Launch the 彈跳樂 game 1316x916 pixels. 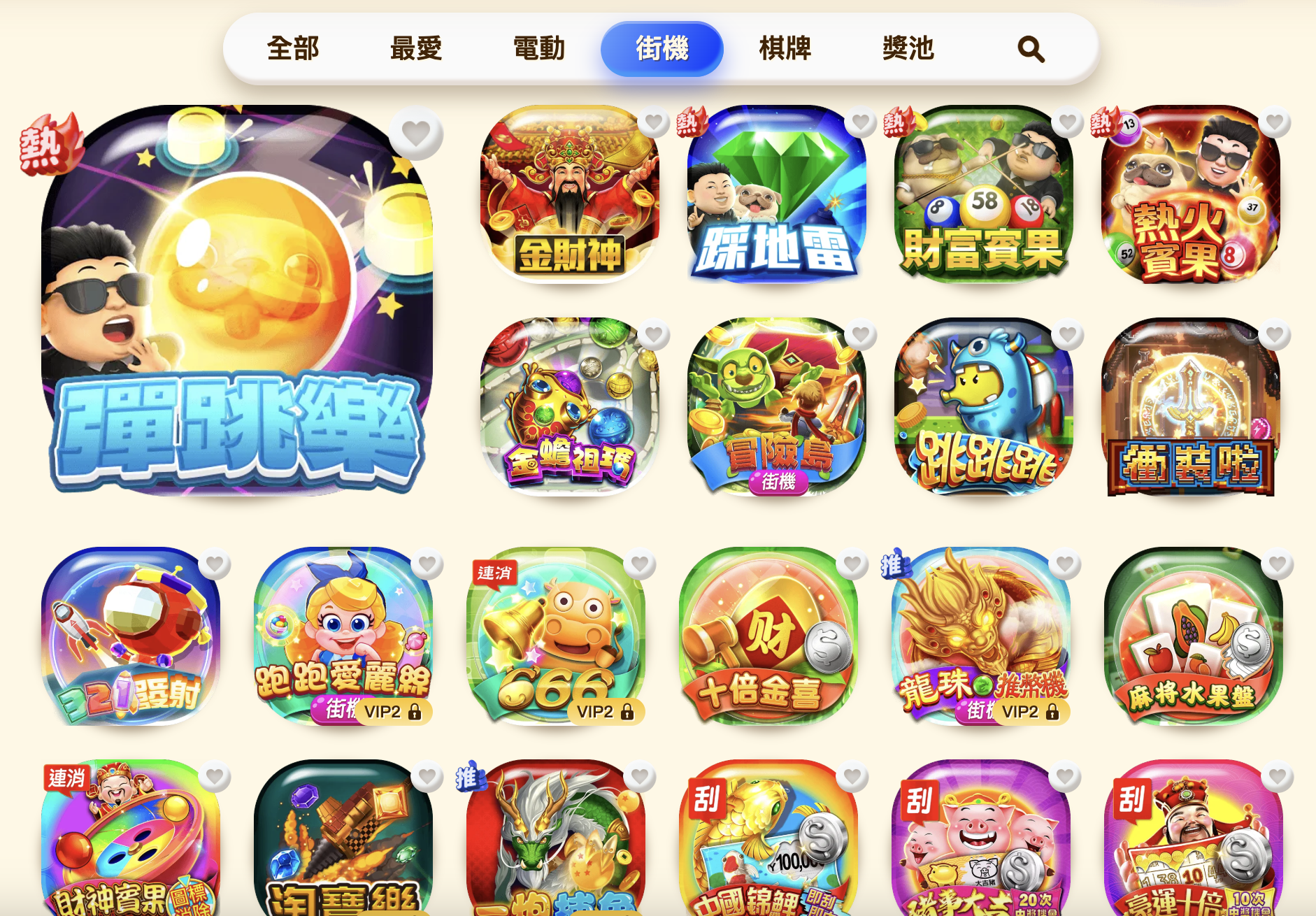point(236,301)
